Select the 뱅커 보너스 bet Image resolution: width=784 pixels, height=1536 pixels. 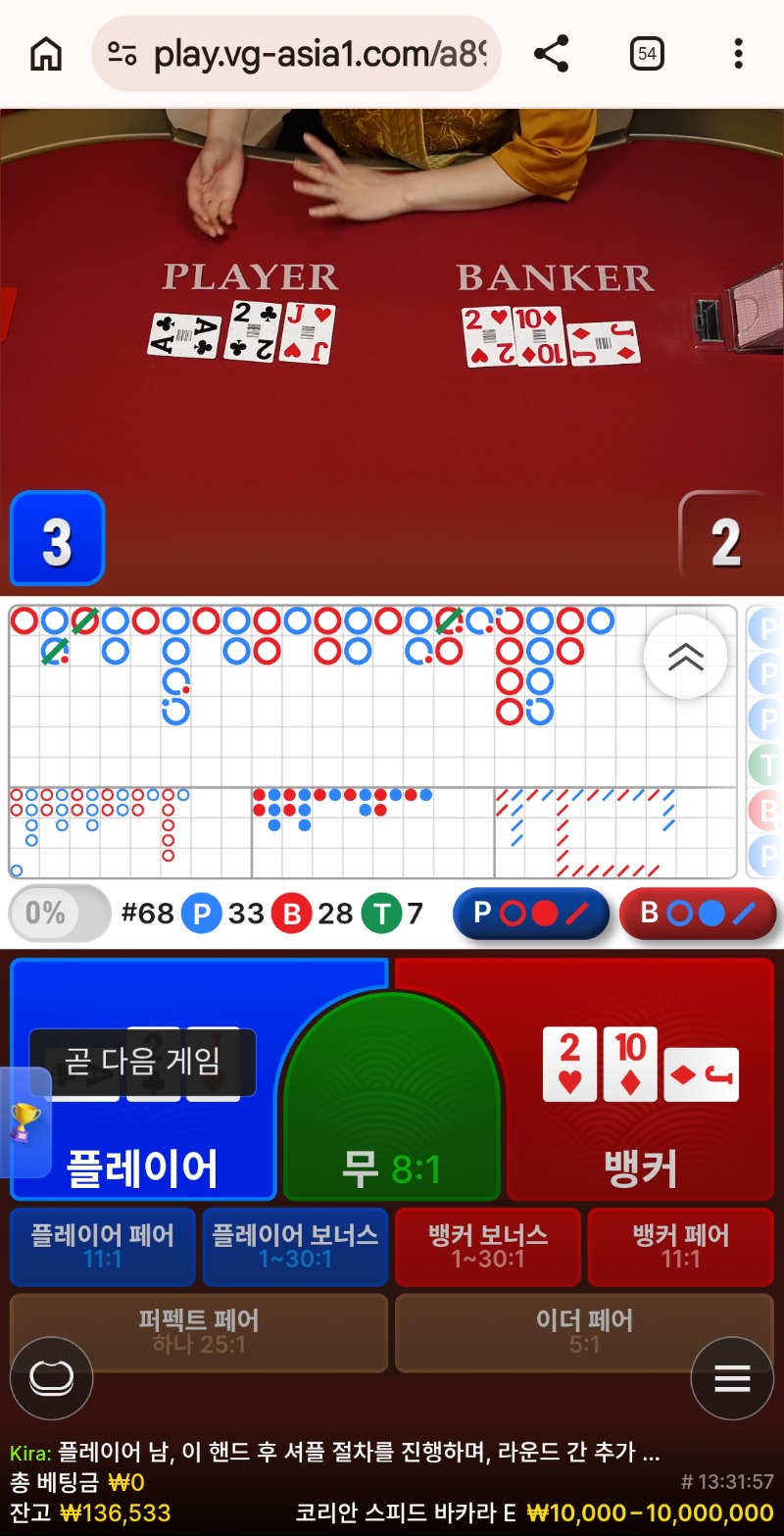(487, 1246)
